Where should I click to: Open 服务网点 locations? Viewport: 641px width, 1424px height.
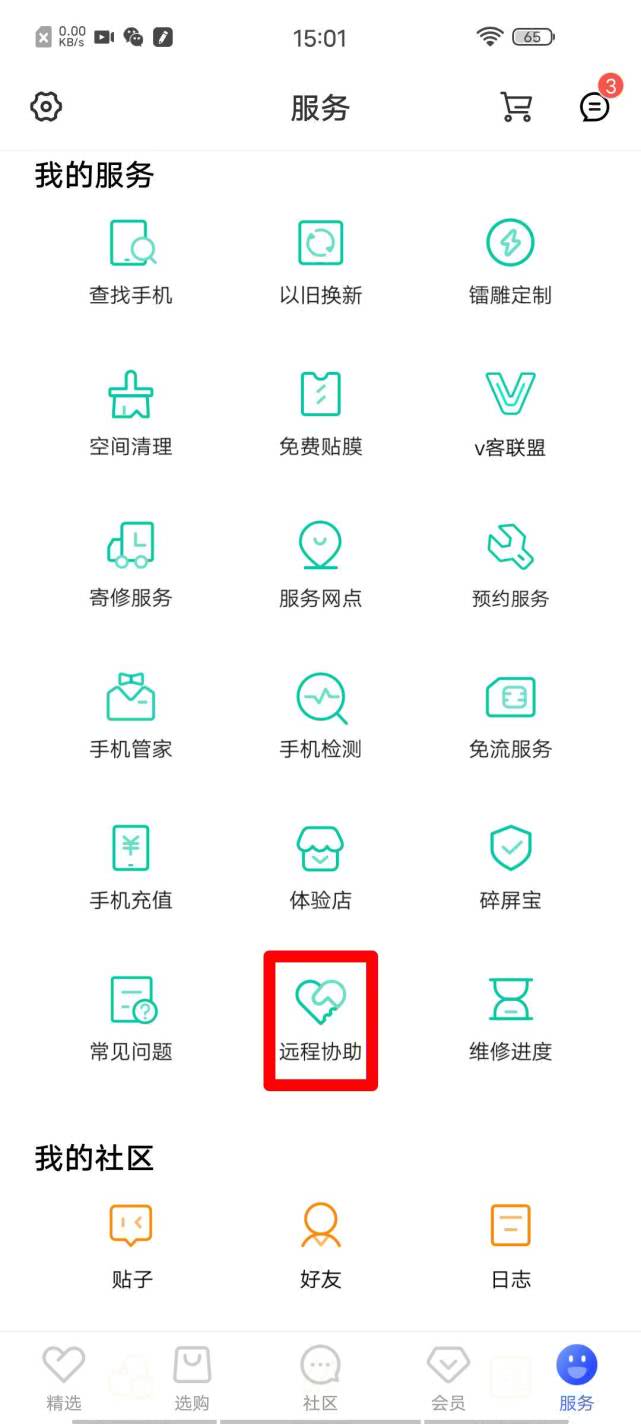(x=320, y=564)
